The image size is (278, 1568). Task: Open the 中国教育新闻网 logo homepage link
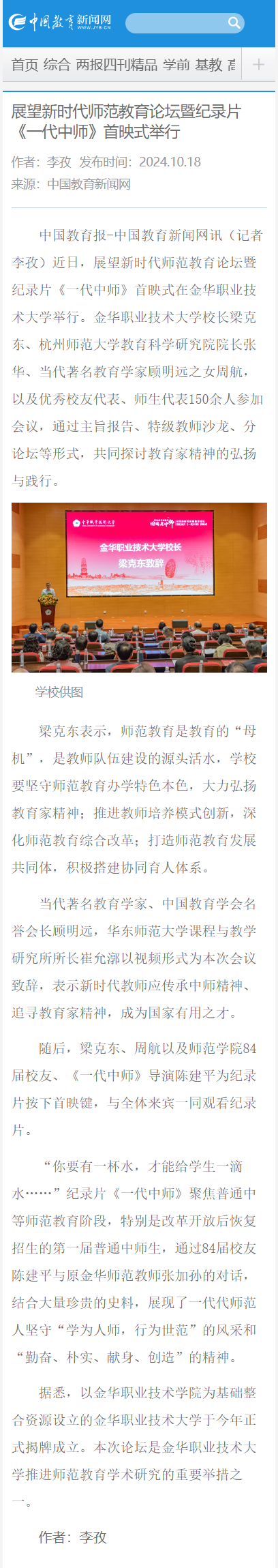60,23
